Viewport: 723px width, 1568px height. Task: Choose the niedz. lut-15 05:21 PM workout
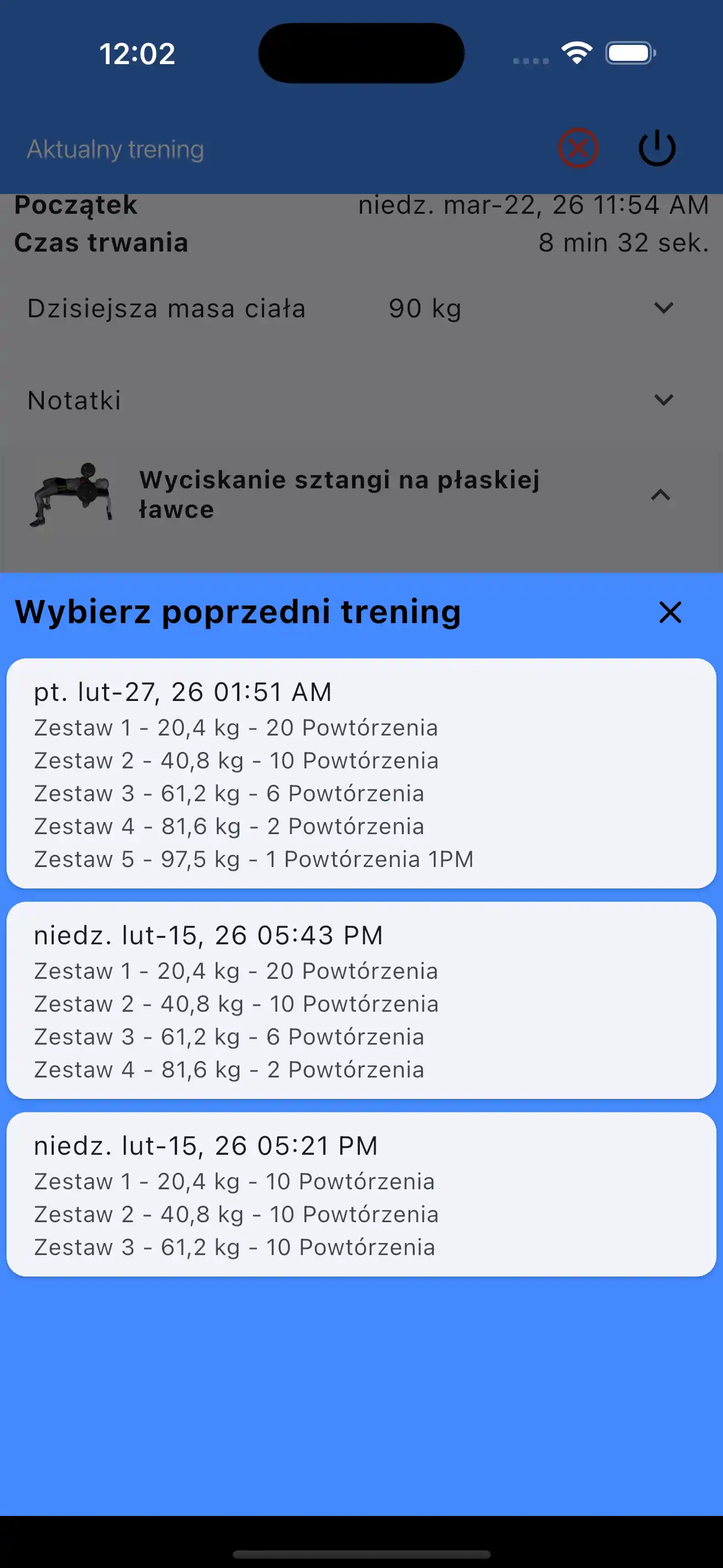(361, 1193)
